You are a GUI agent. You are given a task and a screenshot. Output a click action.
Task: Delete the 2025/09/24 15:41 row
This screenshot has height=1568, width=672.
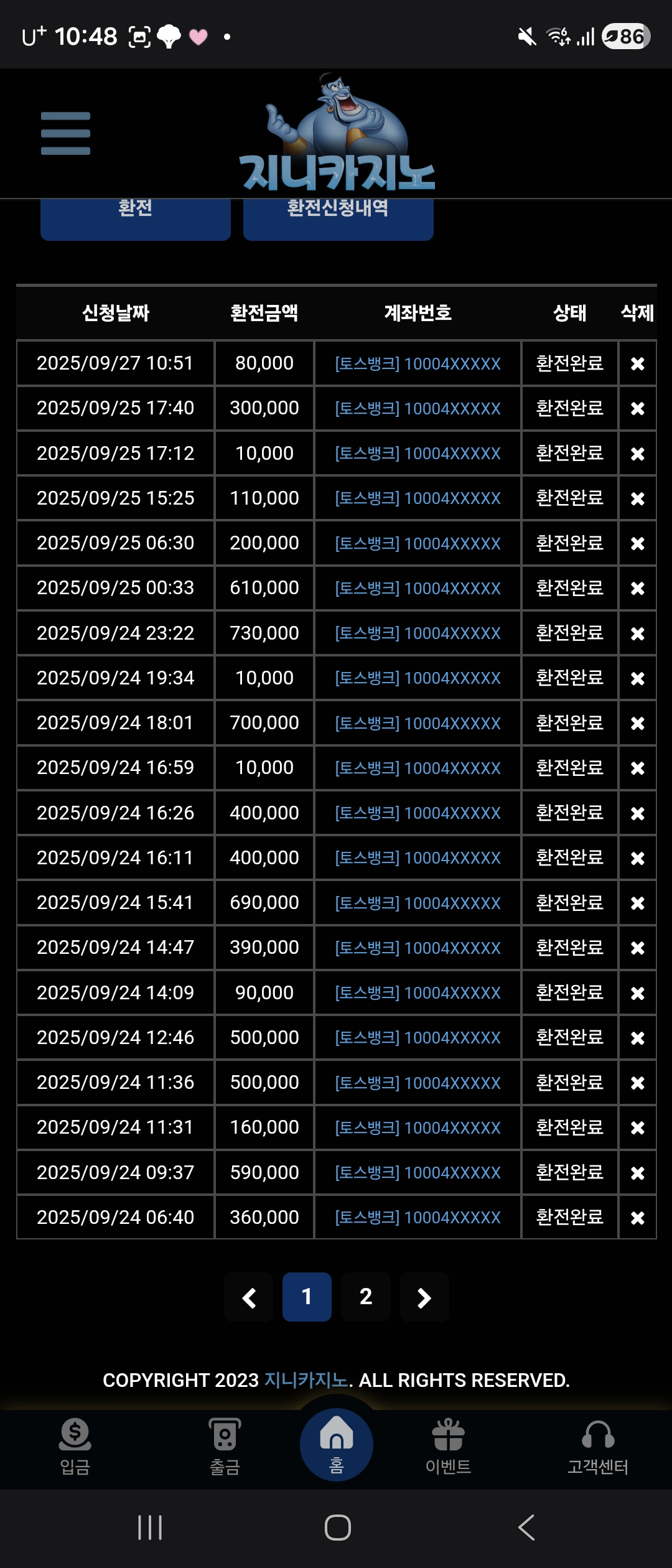coord(637,903)
